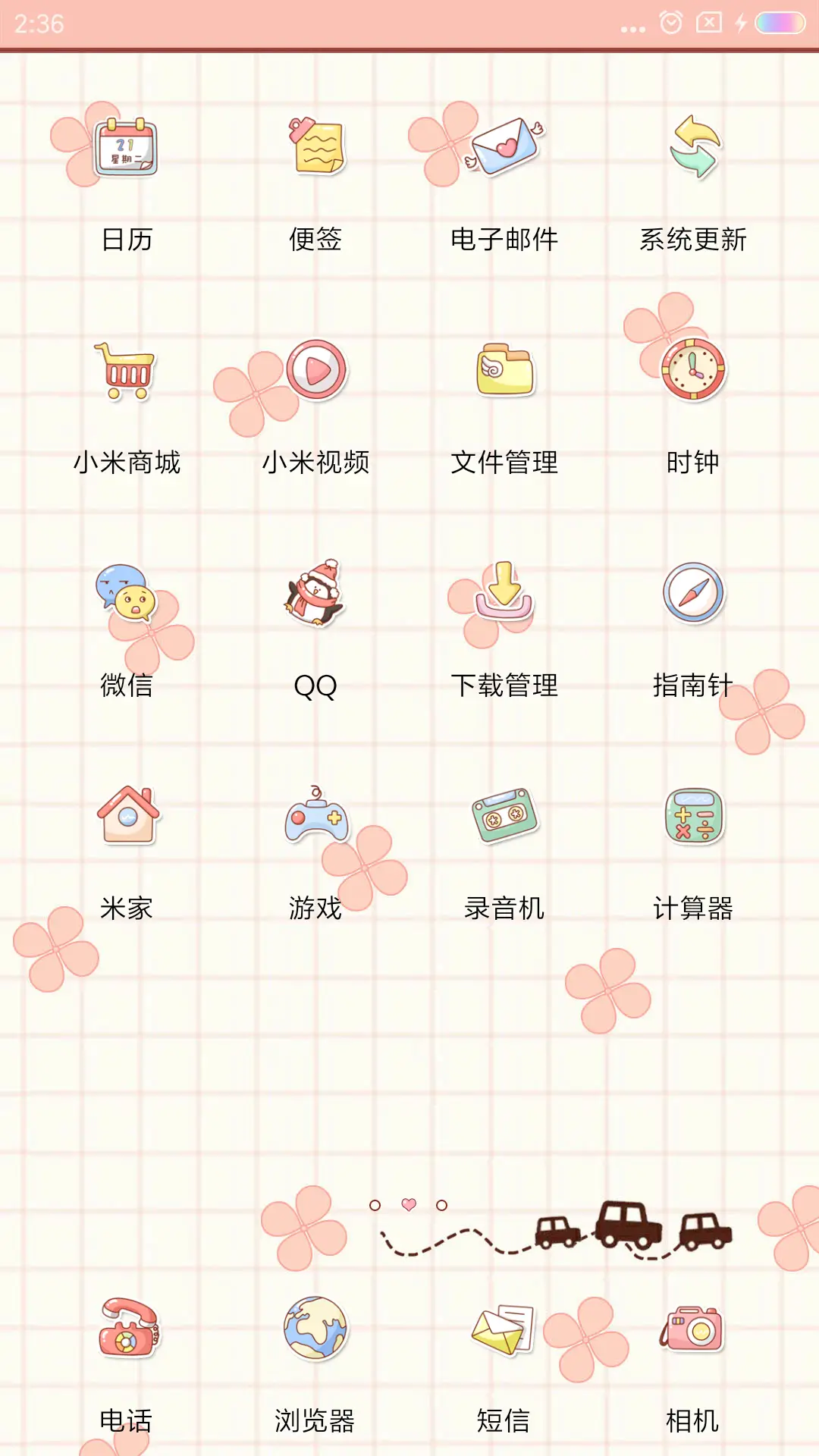This screenshot has width=819, height=1456.
Task: Open the 时钟 clock app
Action: tap(692, 372)
